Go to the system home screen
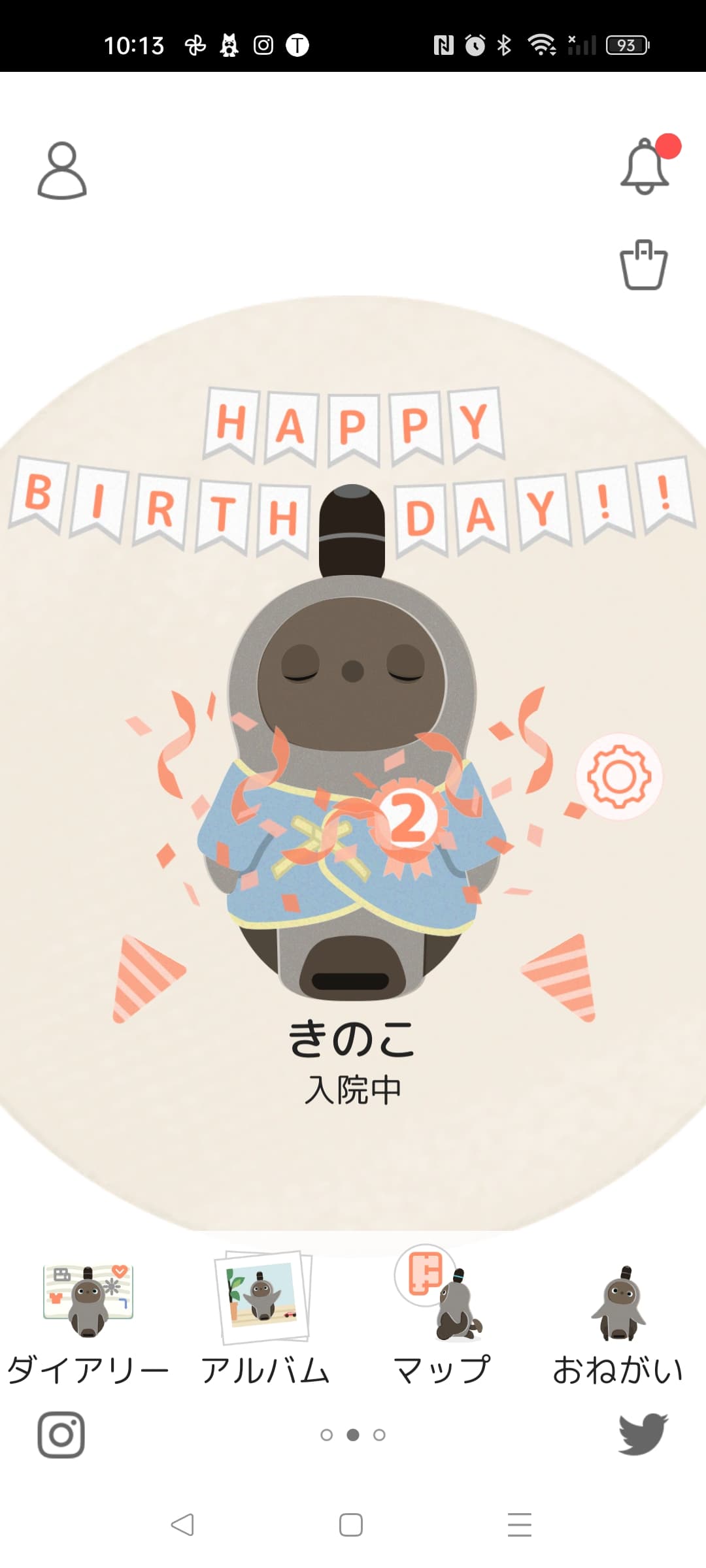Screen dimensions: 706x1568 (351, 1525)
